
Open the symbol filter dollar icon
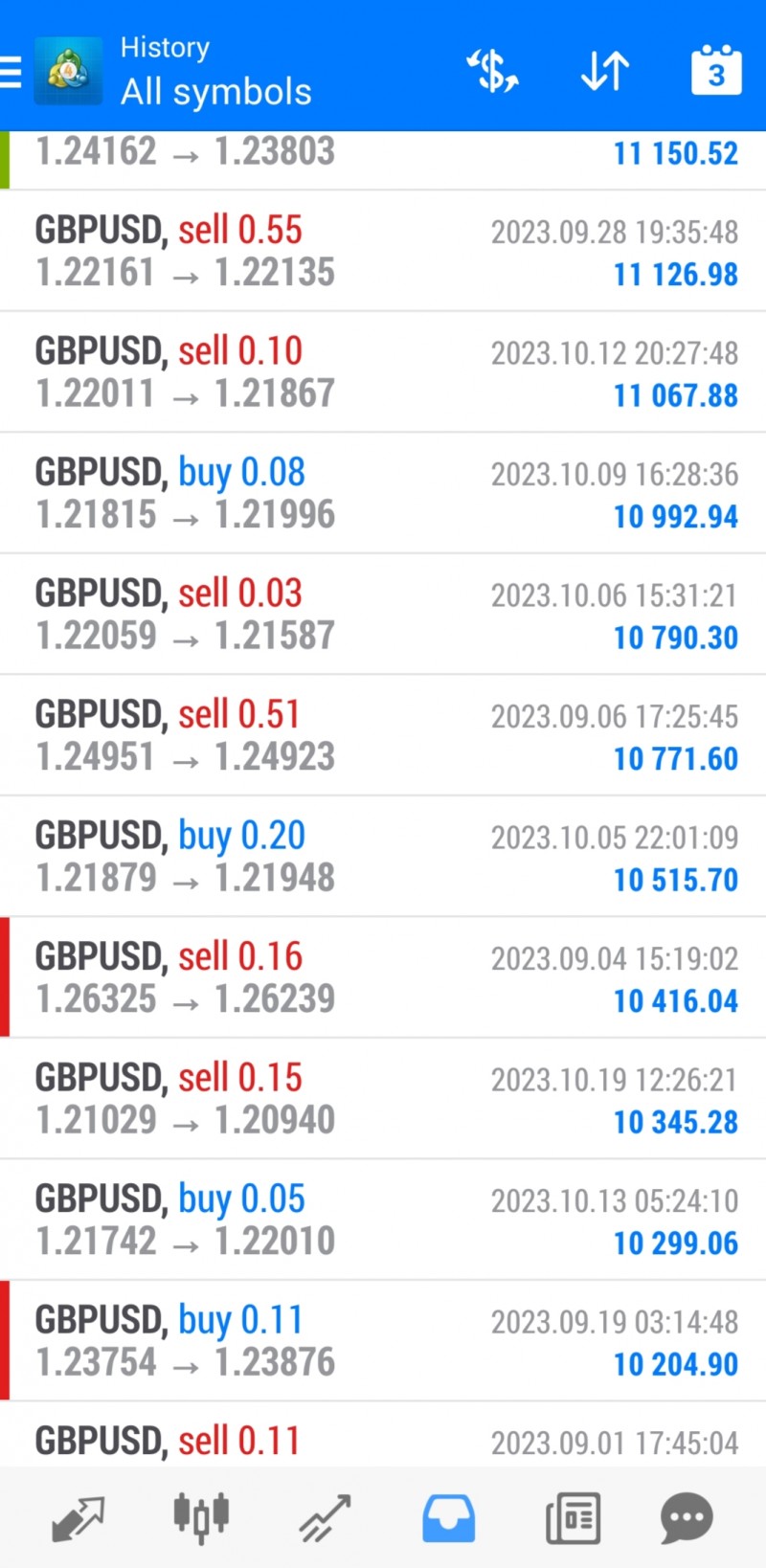coord(492,71)
